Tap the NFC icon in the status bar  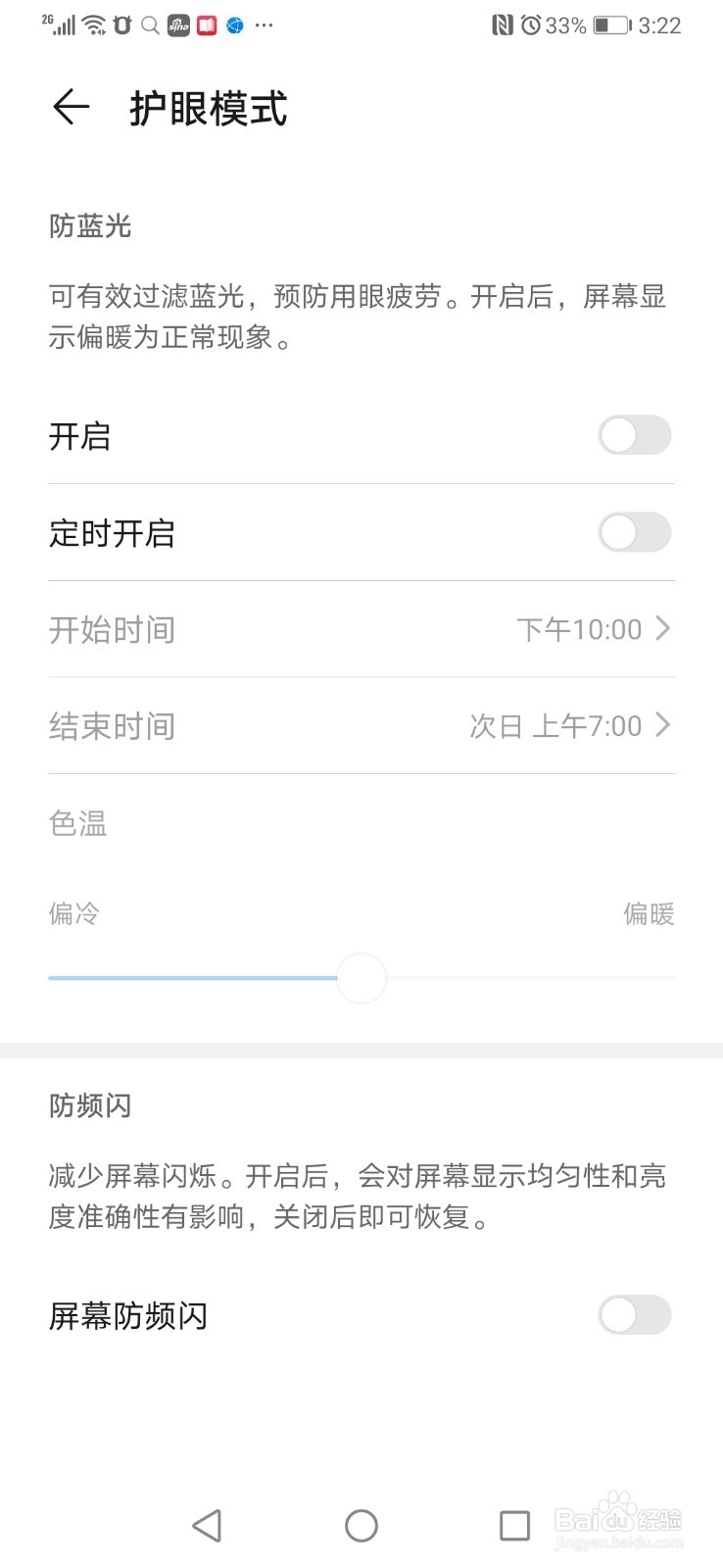click(502, 25)
